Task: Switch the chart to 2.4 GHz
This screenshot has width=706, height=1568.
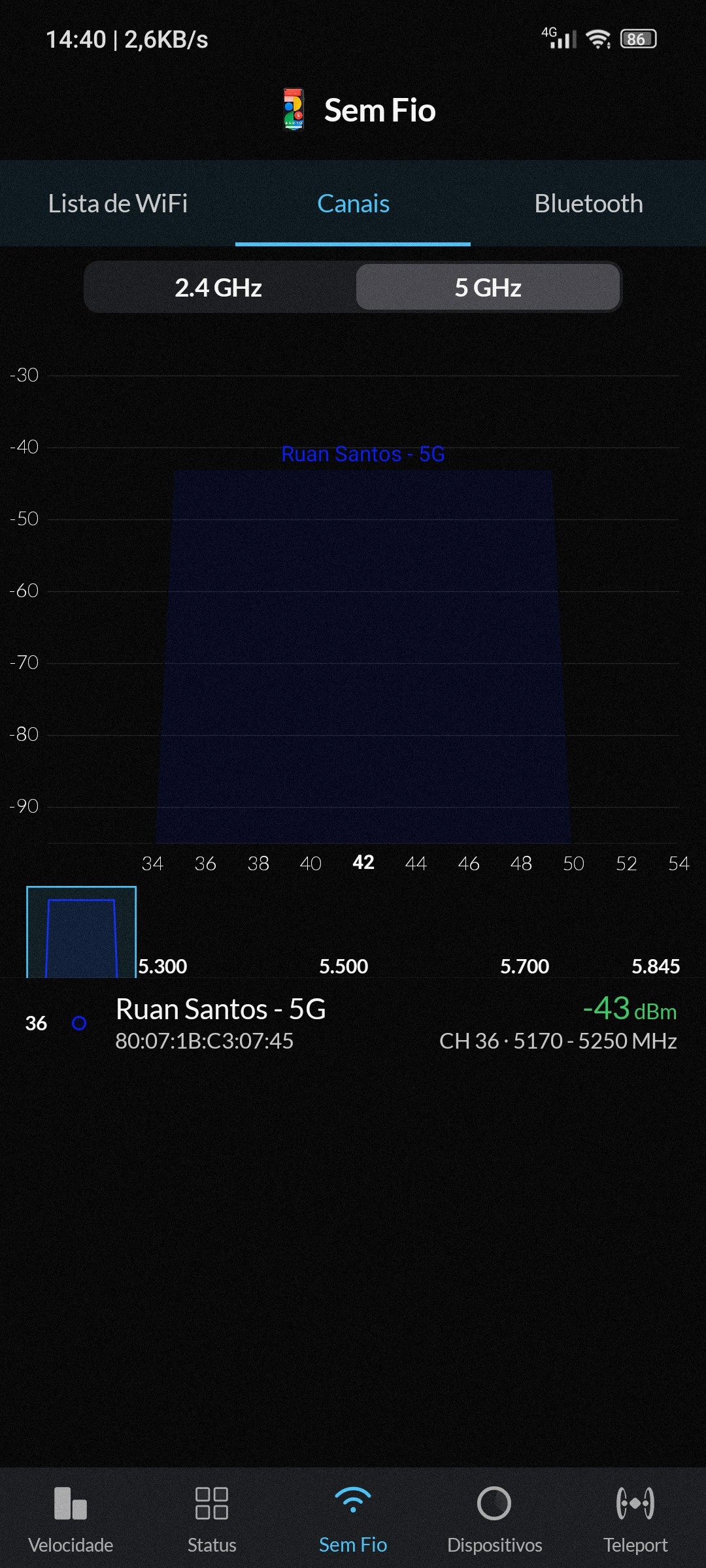Action: (218, 287)
